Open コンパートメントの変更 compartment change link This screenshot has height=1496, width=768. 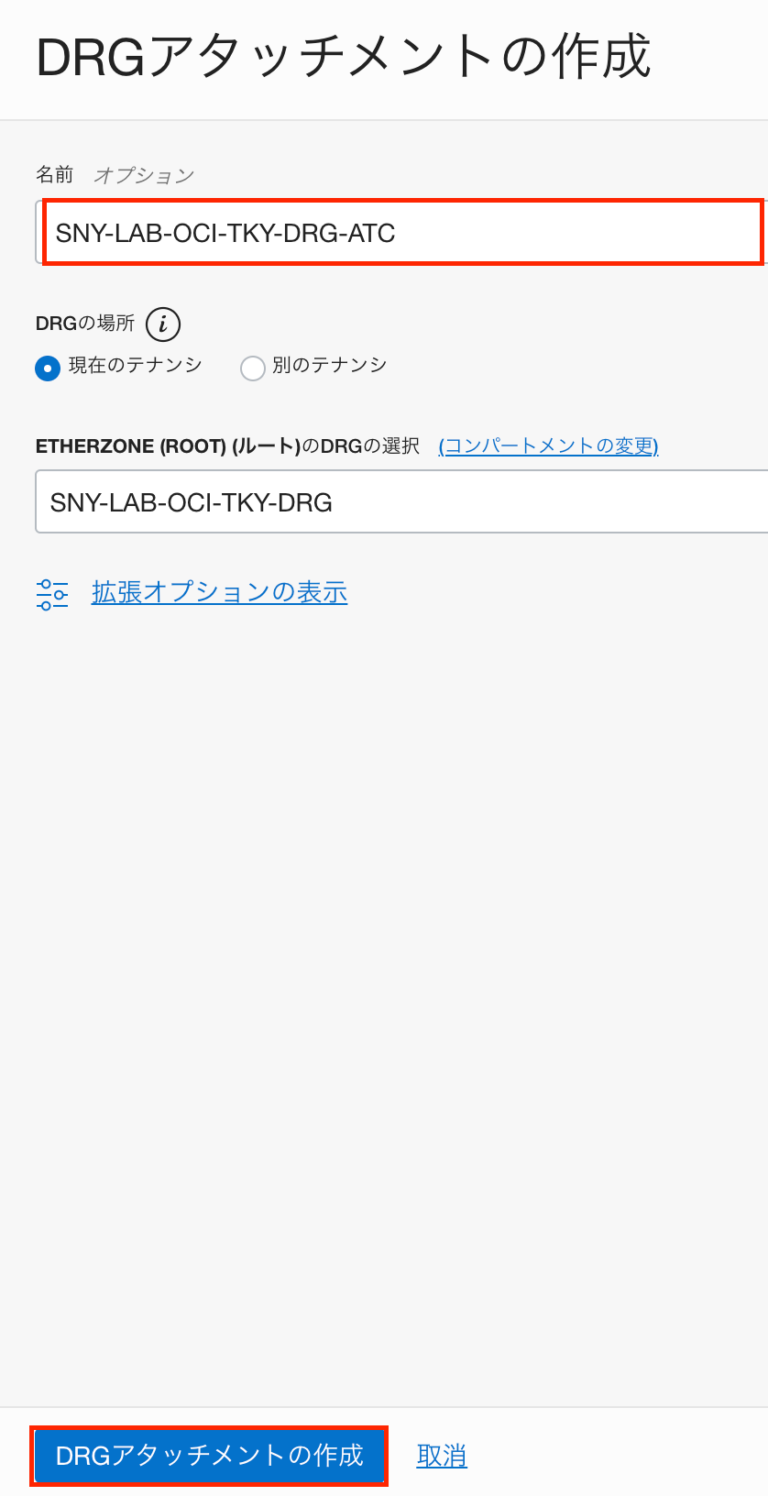tap(547, 446)
